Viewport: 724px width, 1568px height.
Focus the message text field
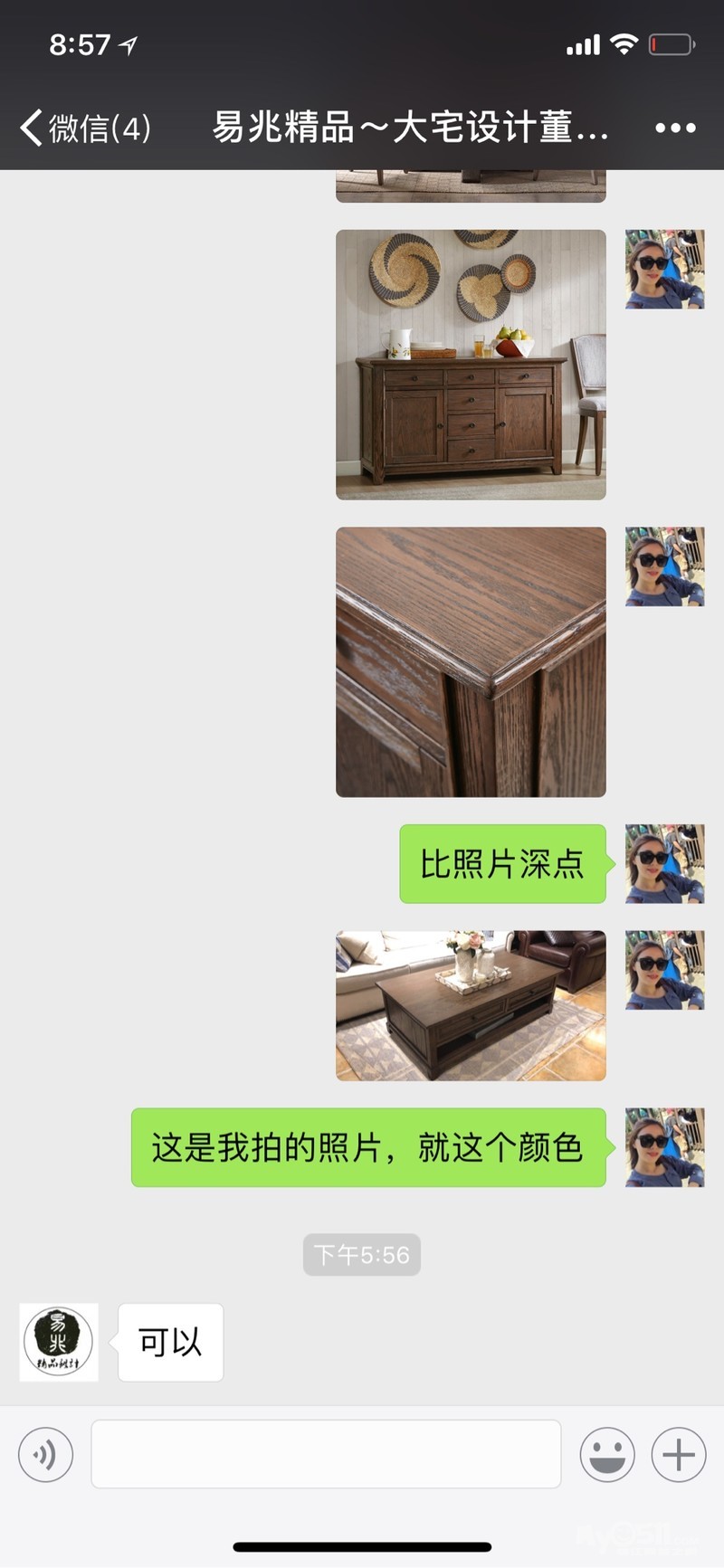(x=326, y=1454)
